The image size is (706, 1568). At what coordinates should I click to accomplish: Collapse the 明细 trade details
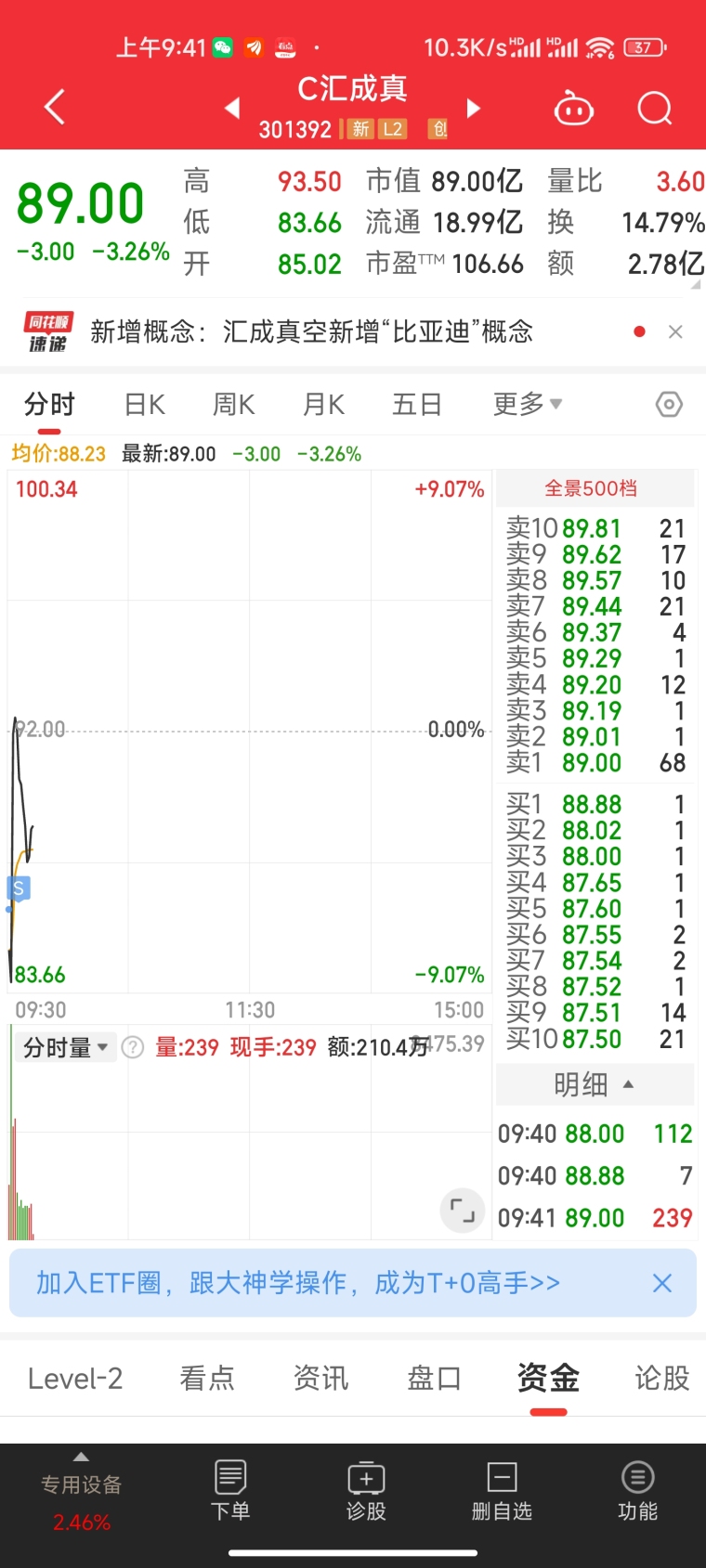click(595, 1084)
